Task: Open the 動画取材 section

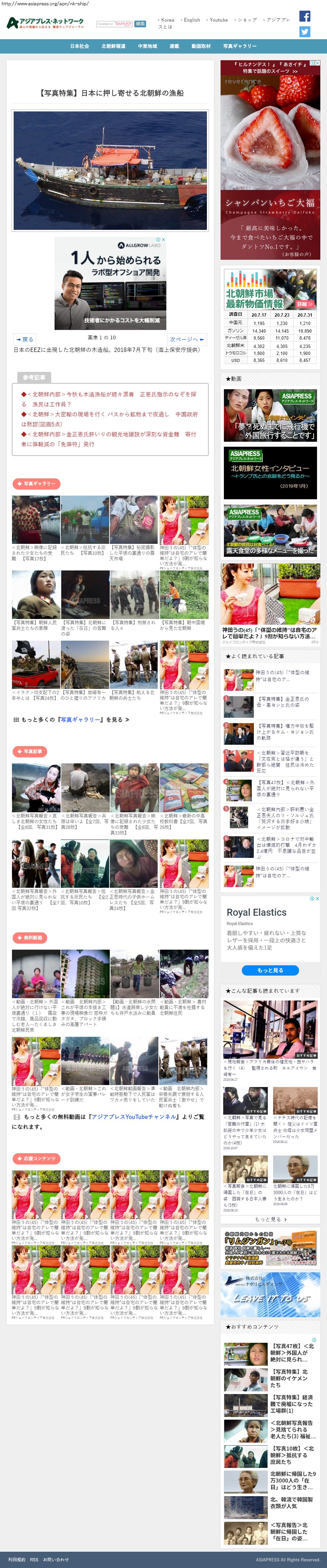Action: (201, 46)
